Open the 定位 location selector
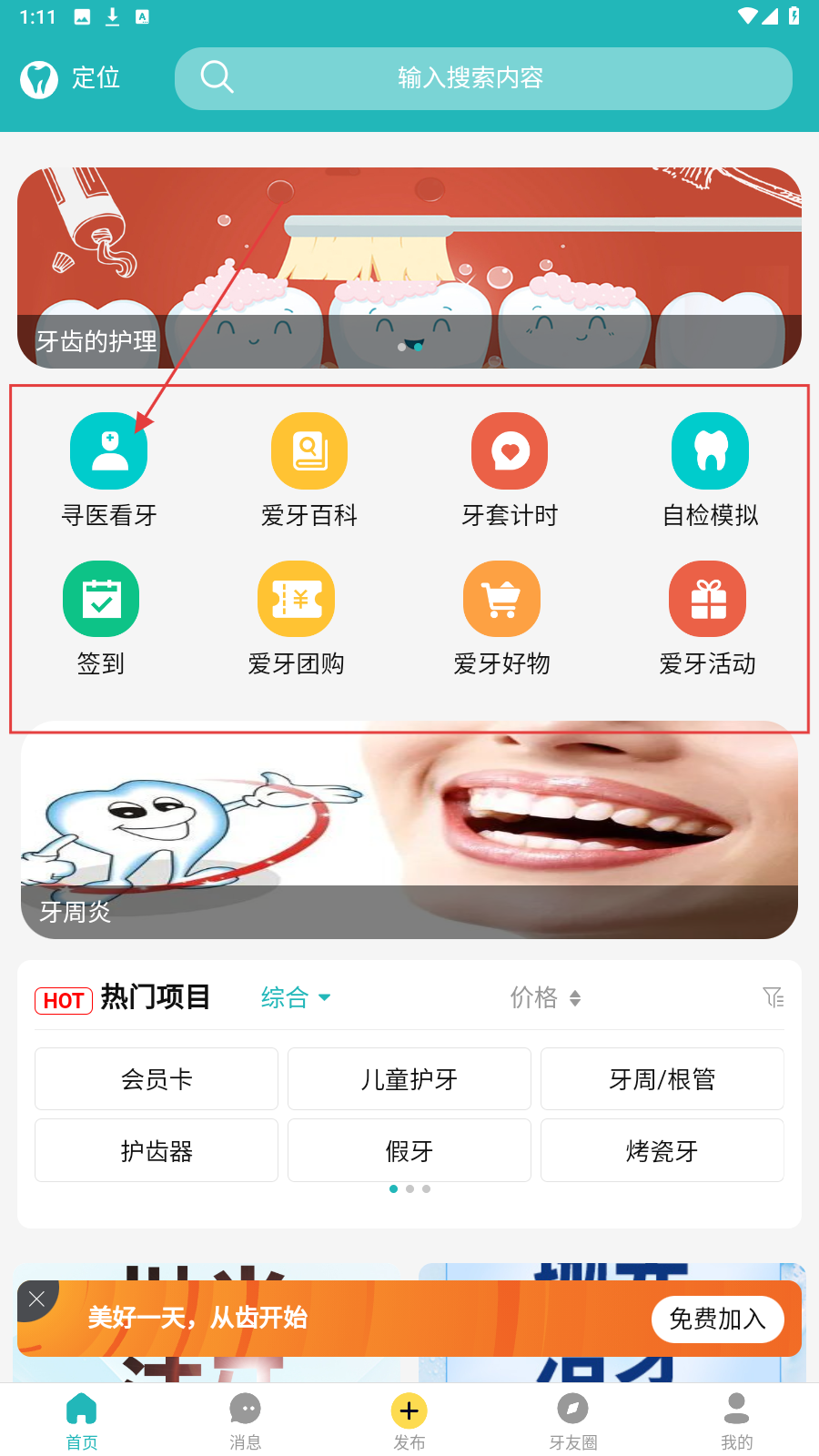This screenshot has width=819, height=1456. pyautogui.click(x=71, y=78)
